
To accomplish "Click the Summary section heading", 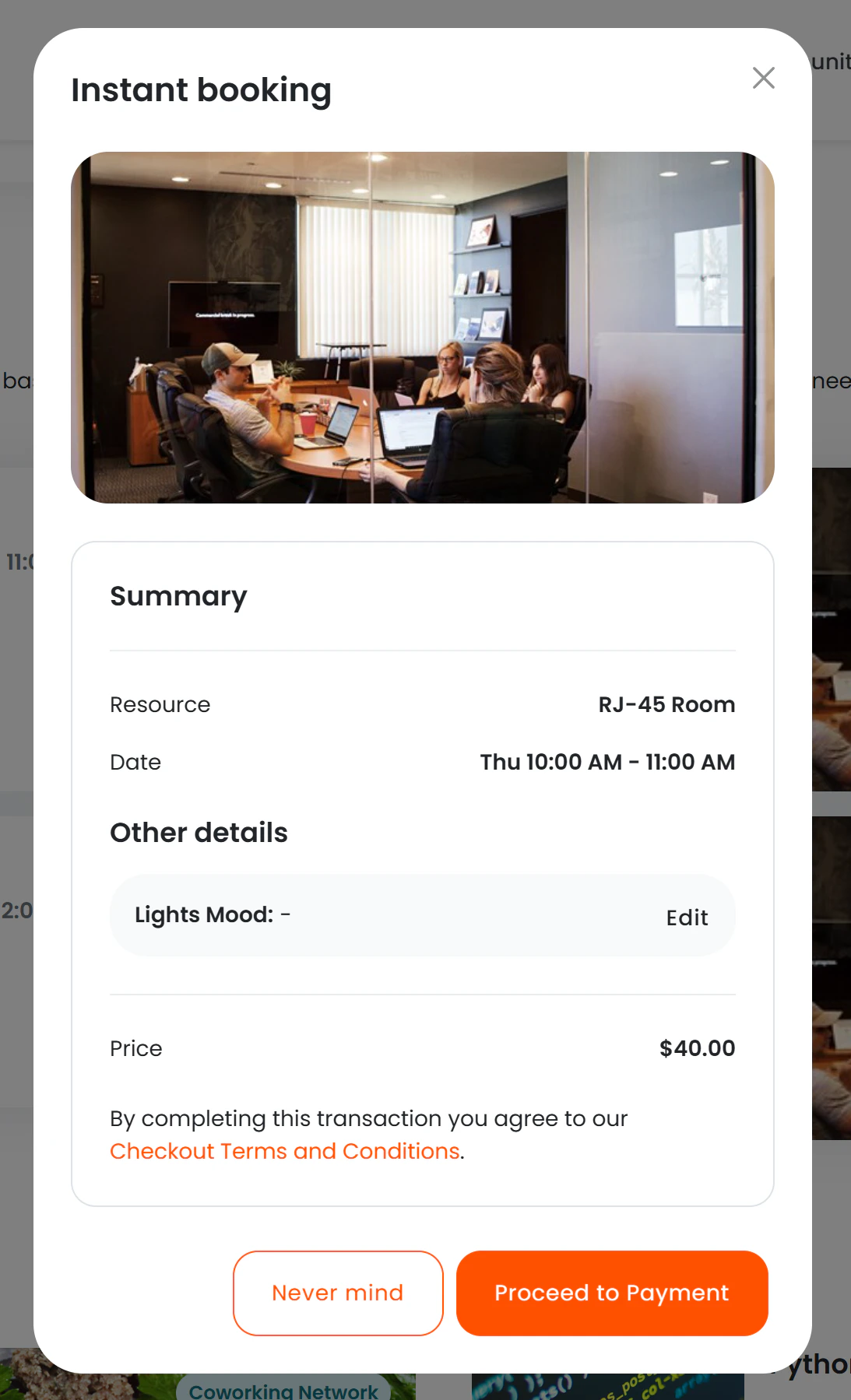I will pos(178,596).
